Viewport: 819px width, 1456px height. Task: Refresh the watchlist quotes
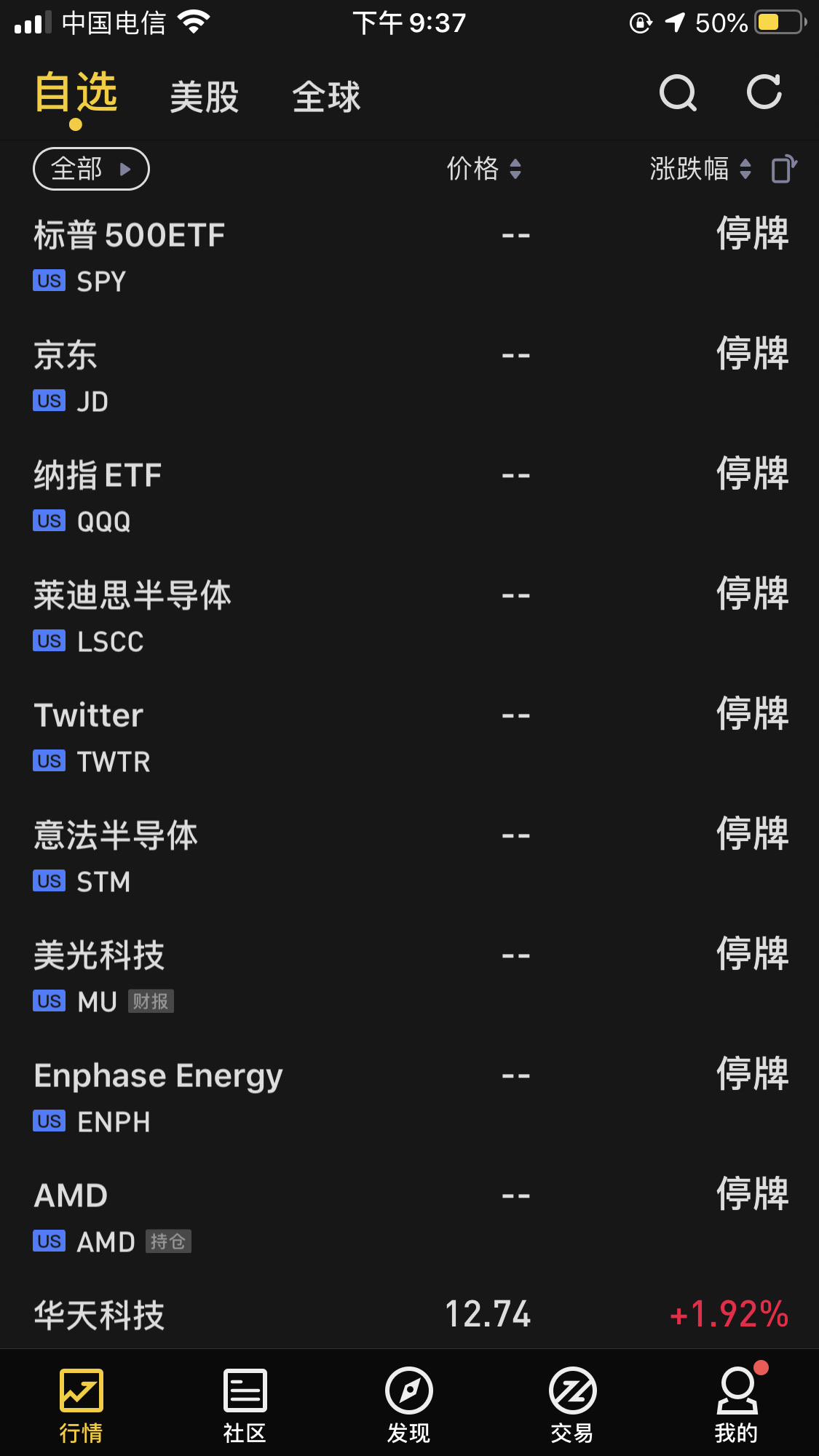click(764, 92)
